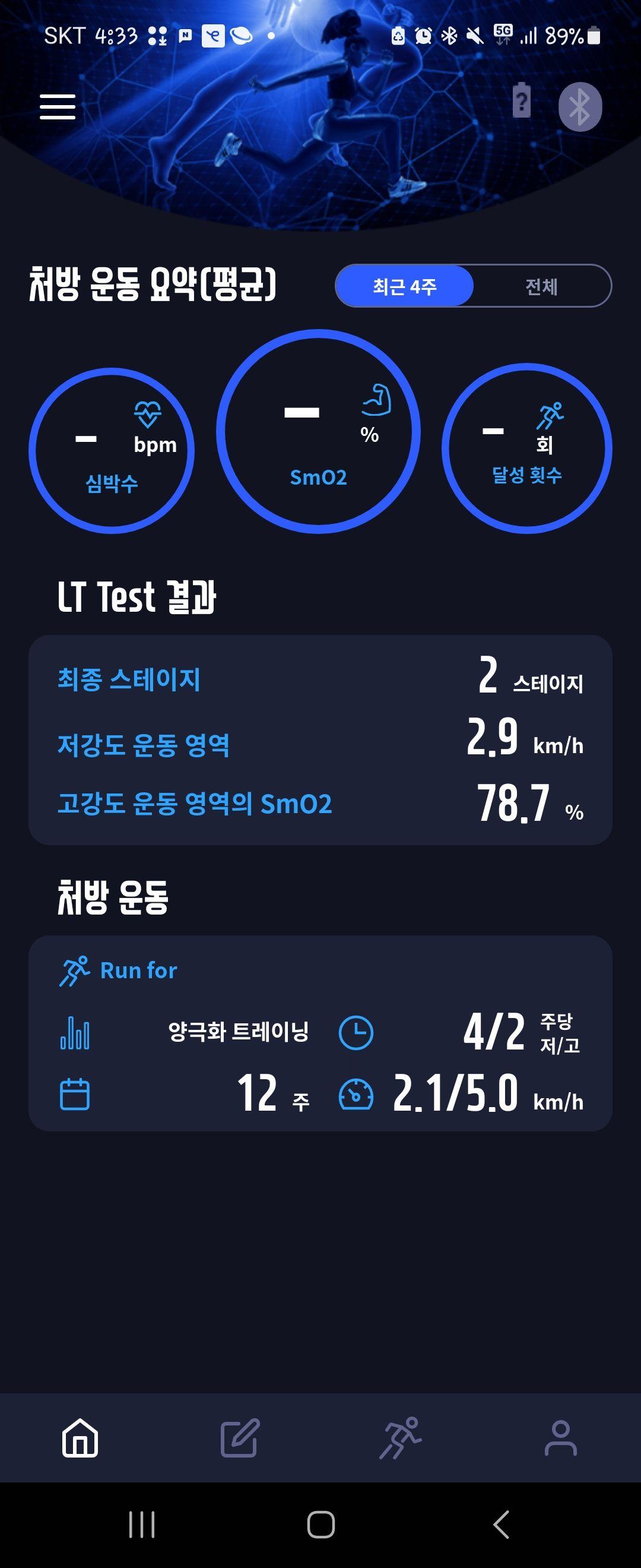Open the LT Test 결과 card
The image size is (641, 1568).
point(320,739)
